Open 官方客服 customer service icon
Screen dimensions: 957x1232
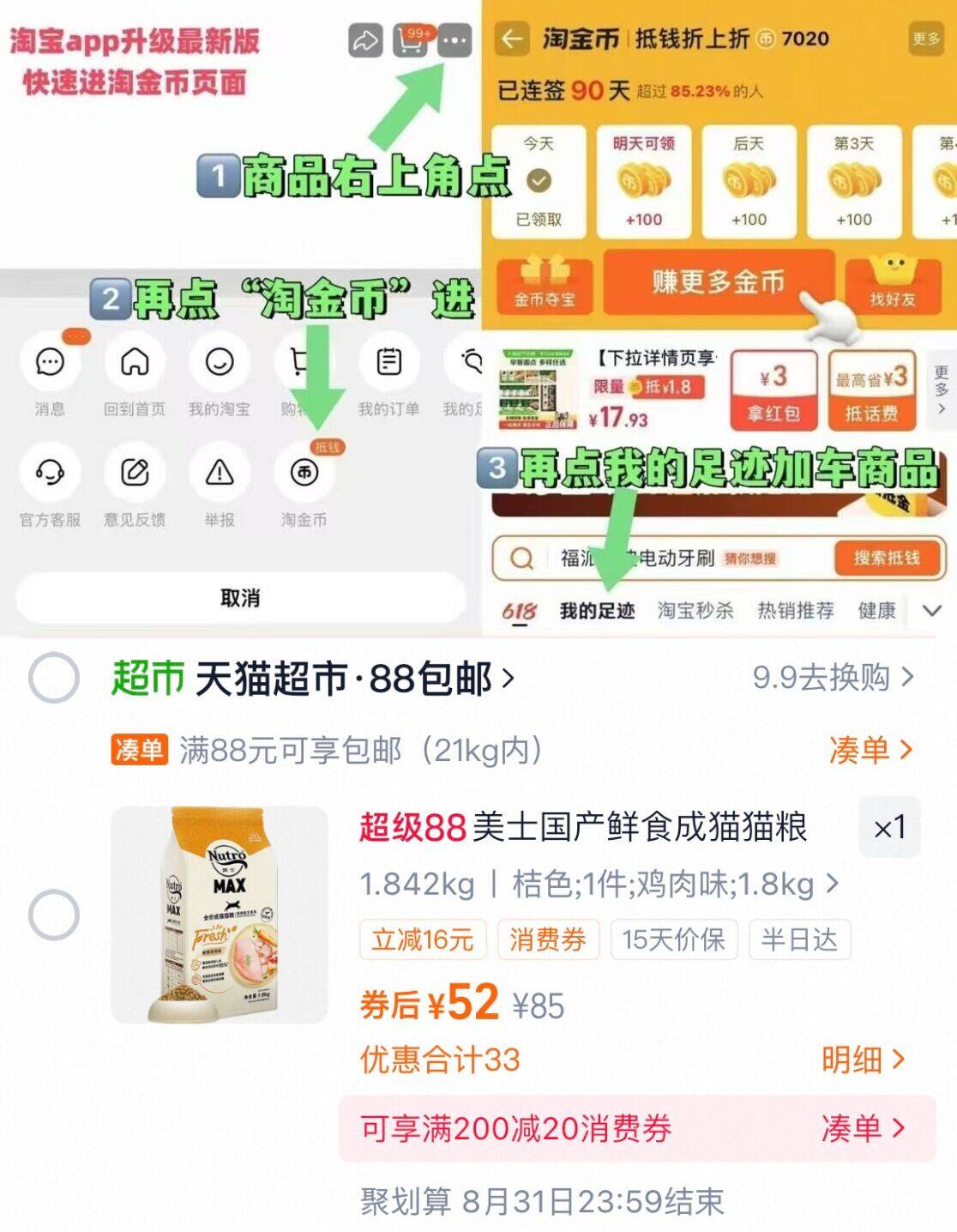(51, 473)
